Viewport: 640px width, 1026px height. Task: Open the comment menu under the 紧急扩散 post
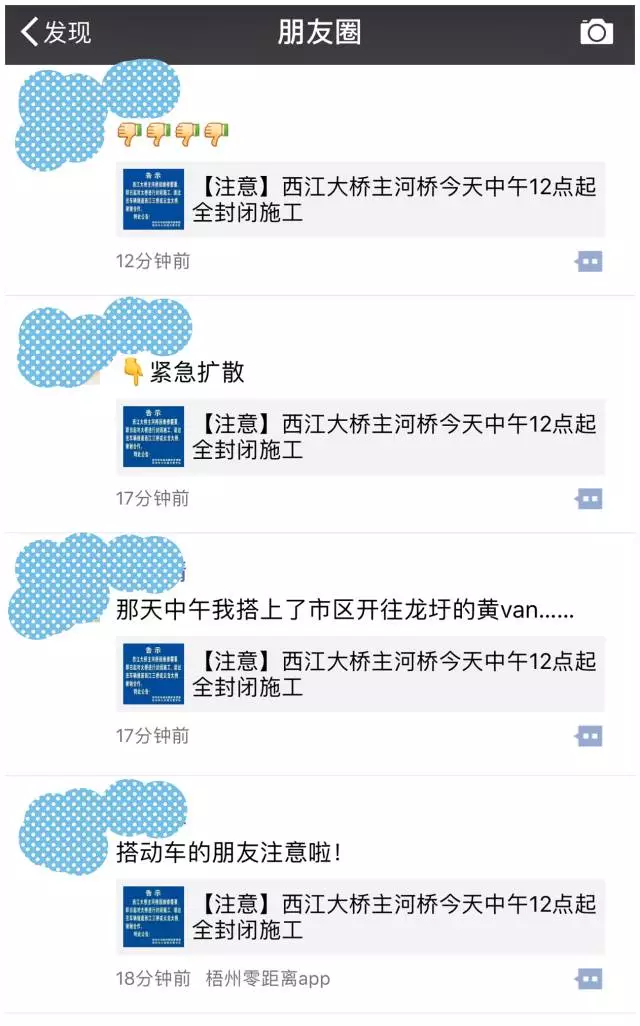[x=589, y=499]
